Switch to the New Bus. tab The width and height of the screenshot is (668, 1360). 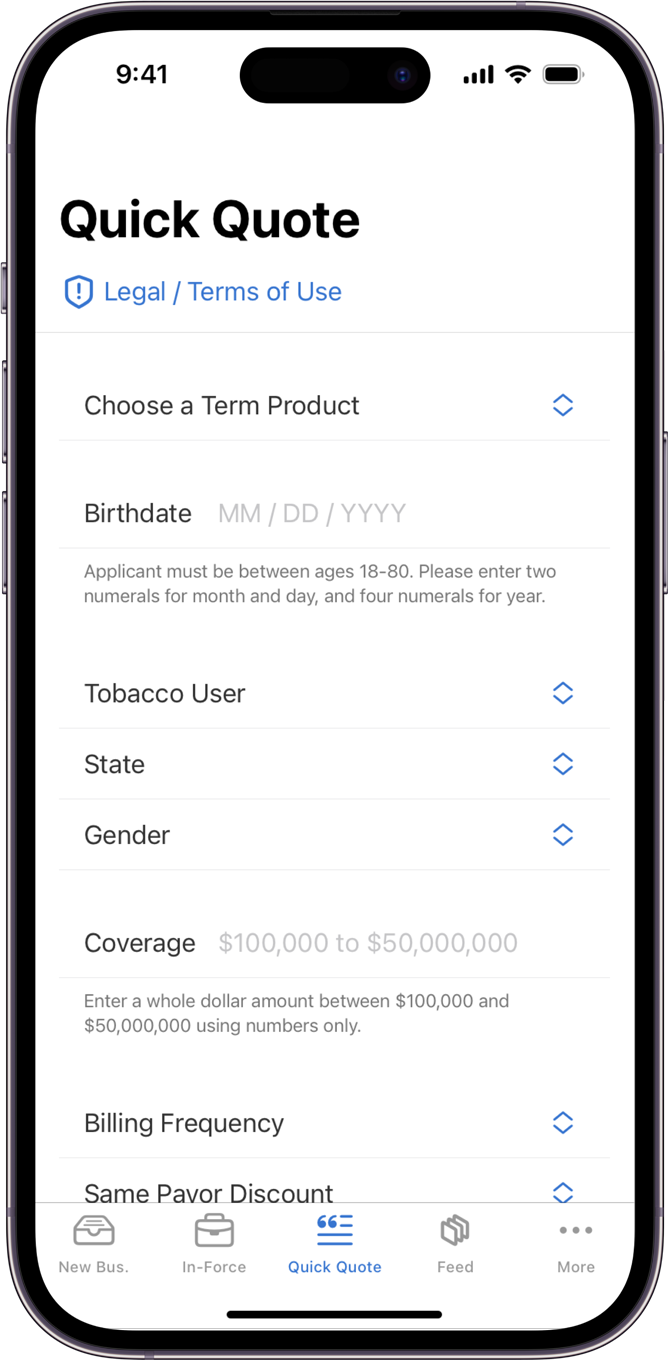pos(94,1244)
